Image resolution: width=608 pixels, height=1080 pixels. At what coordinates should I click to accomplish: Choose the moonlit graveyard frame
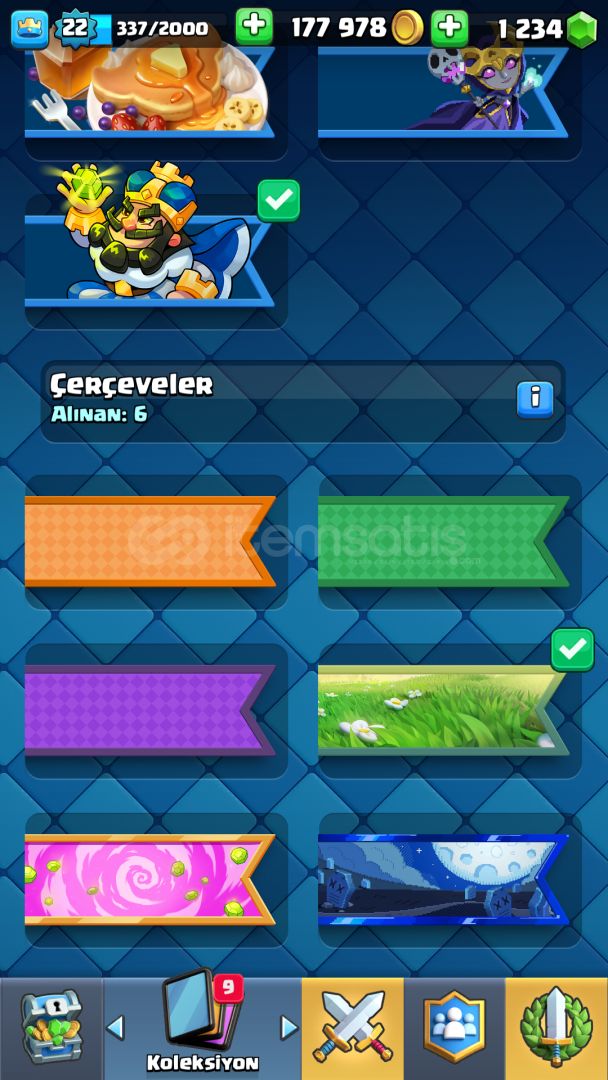pyautogui.click(x=443, y=880)
